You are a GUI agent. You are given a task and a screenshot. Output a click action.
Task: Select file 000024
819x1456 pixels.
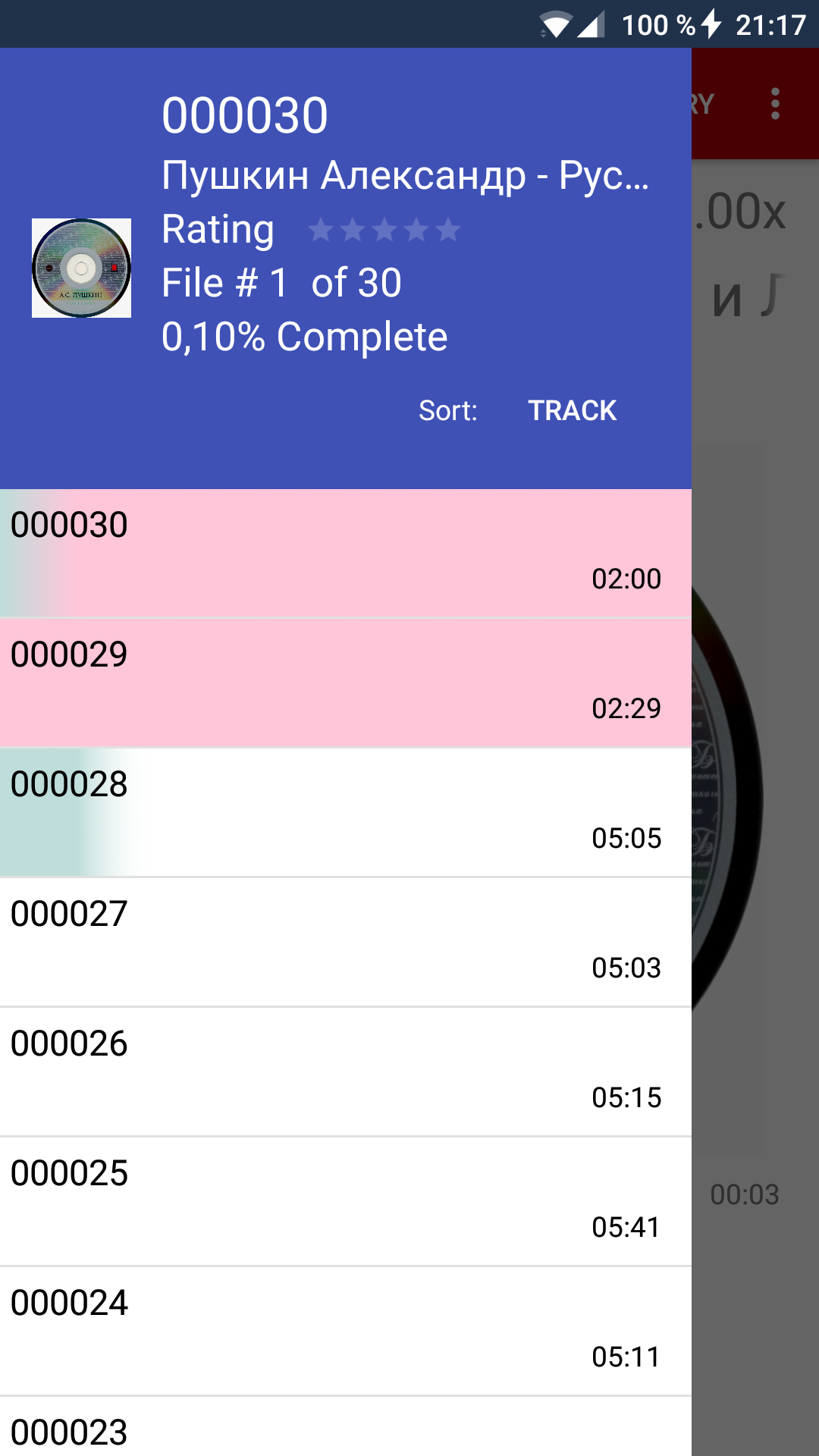tap(345, 1331)
